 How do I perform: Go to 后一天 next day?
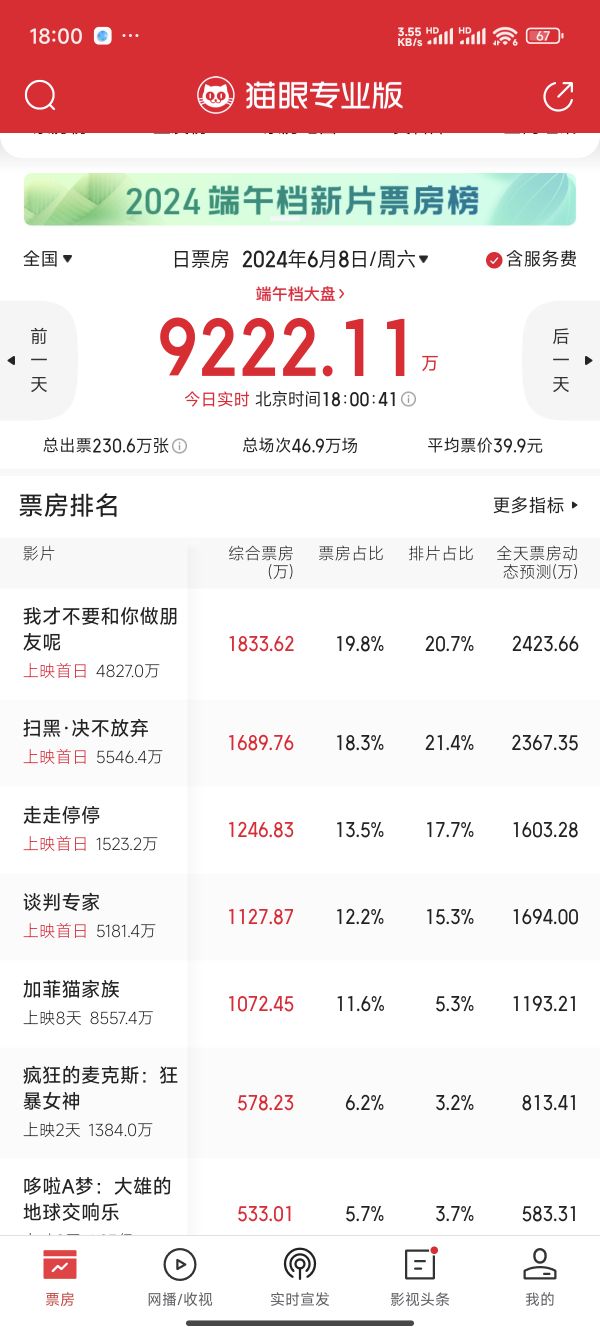coord(563,360)
